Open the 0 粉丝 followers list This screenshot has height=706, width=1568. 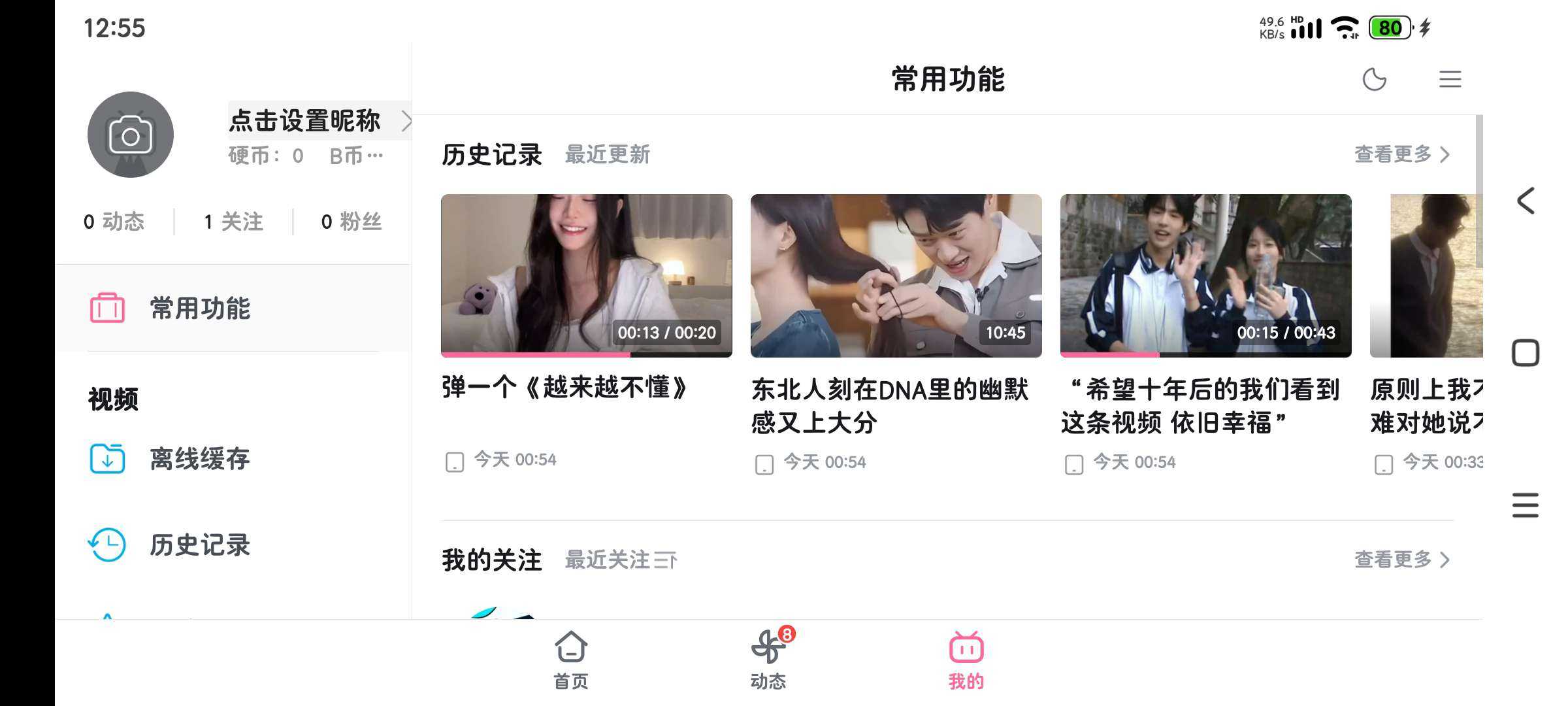pyautogui.click(x=351, y=222)
